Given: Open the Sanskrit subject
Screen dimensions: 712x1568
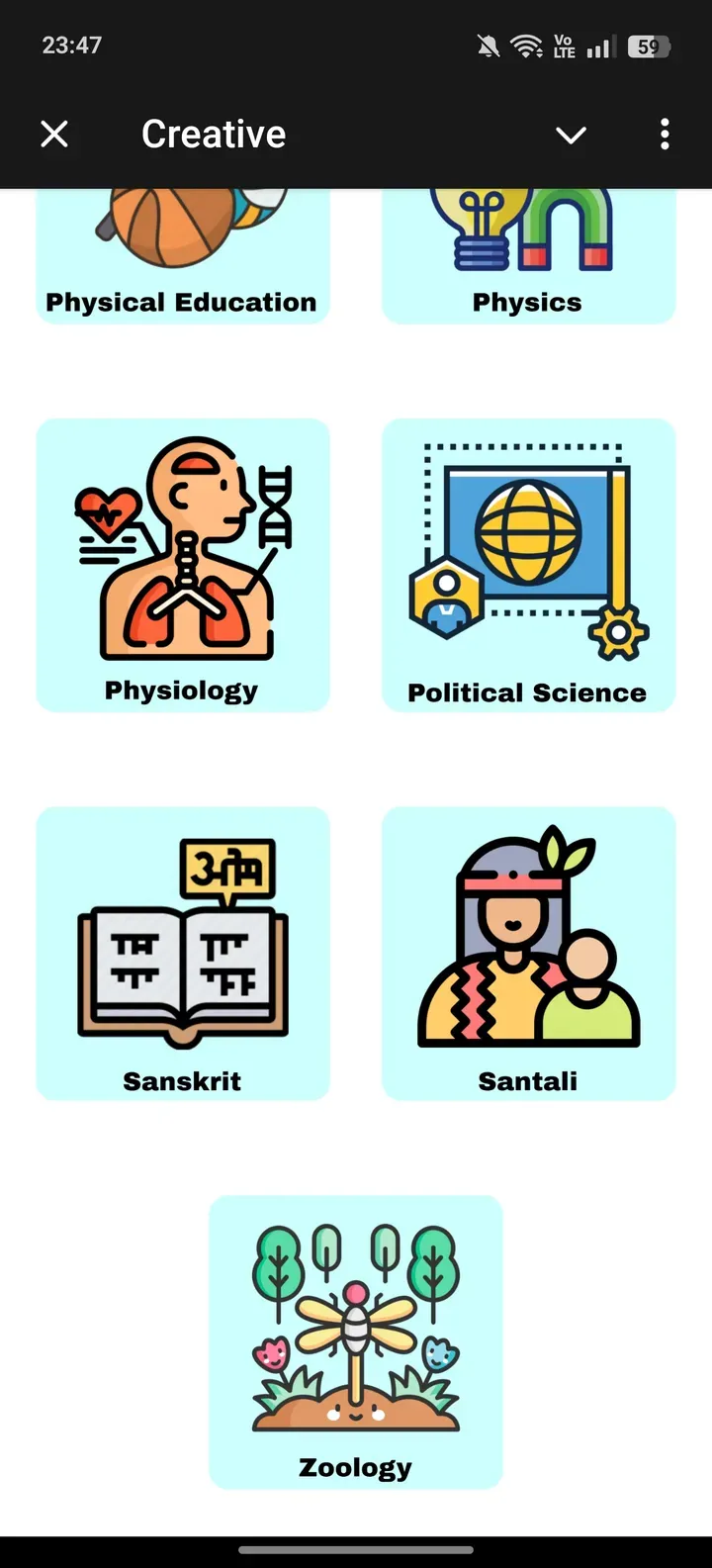Looking at the screenshot, I should tap(183, 953).
